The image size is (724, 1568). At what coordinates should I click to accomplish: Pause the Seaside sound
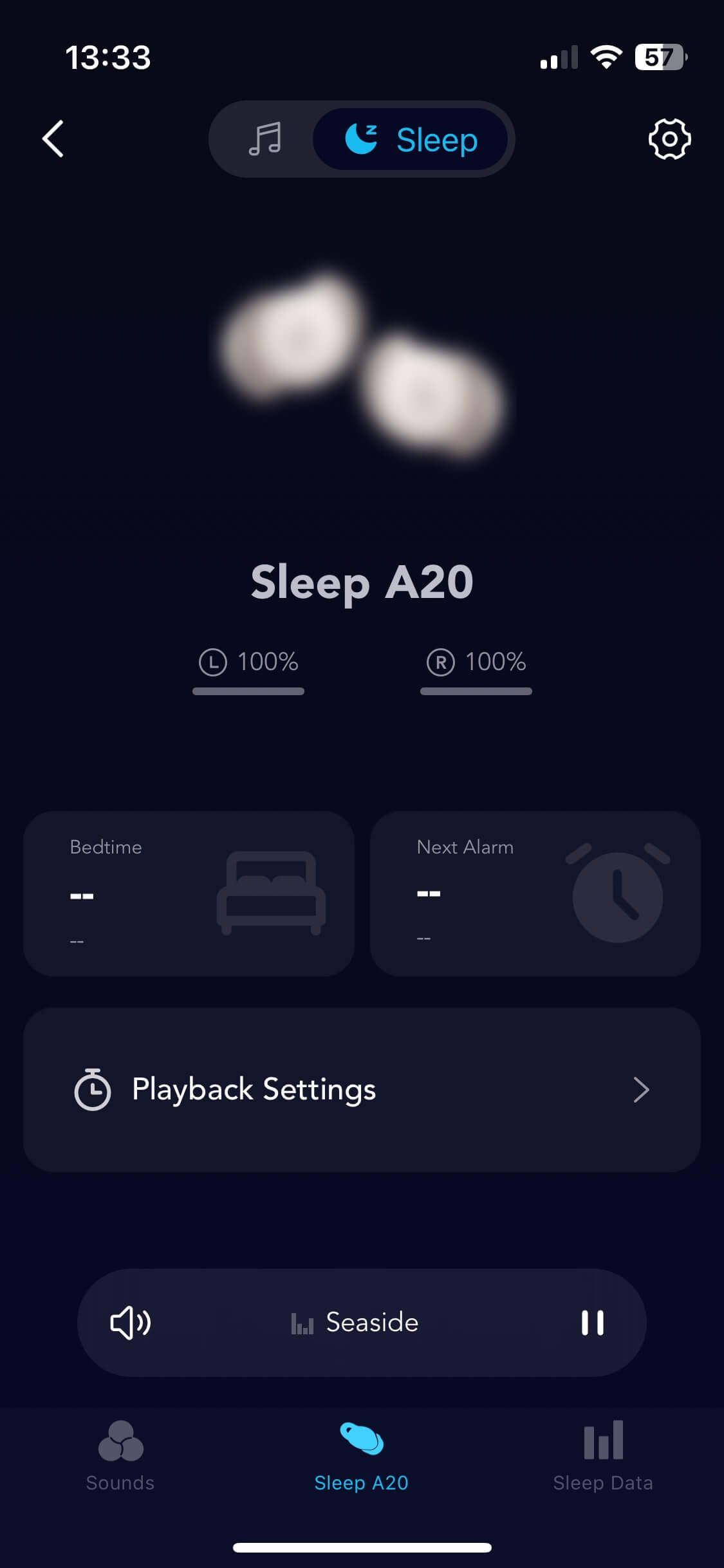(592, 1323)
